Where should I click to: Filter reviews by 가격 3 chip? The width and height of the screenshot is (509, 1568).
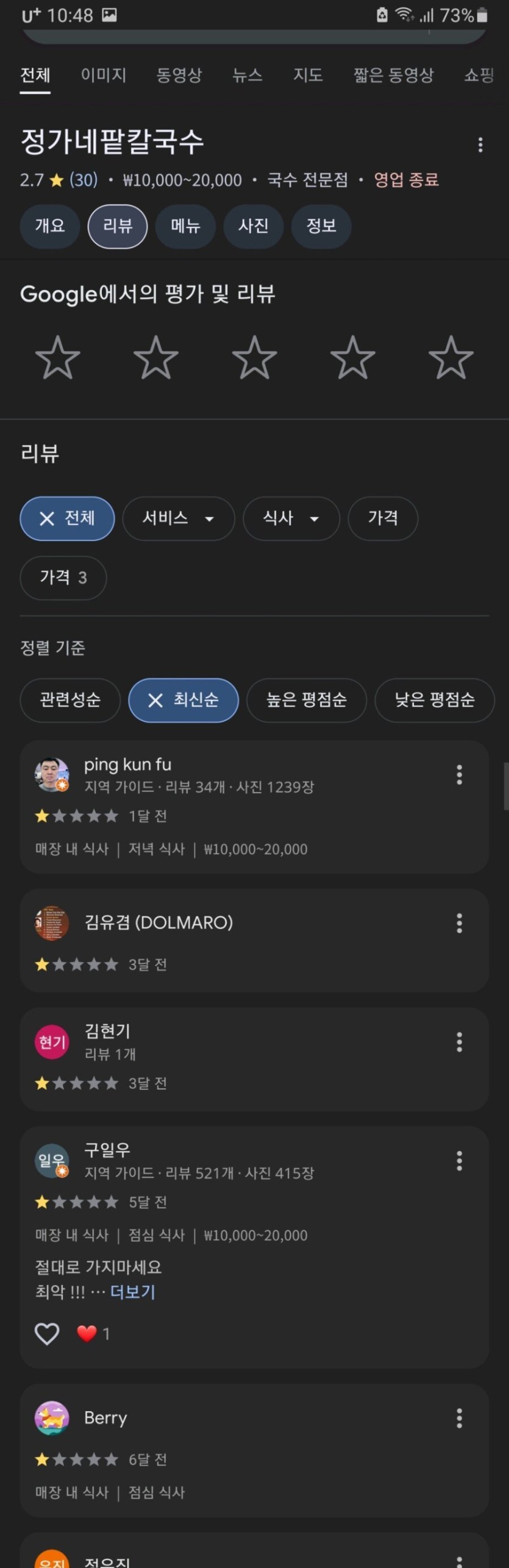click(63, 577)
